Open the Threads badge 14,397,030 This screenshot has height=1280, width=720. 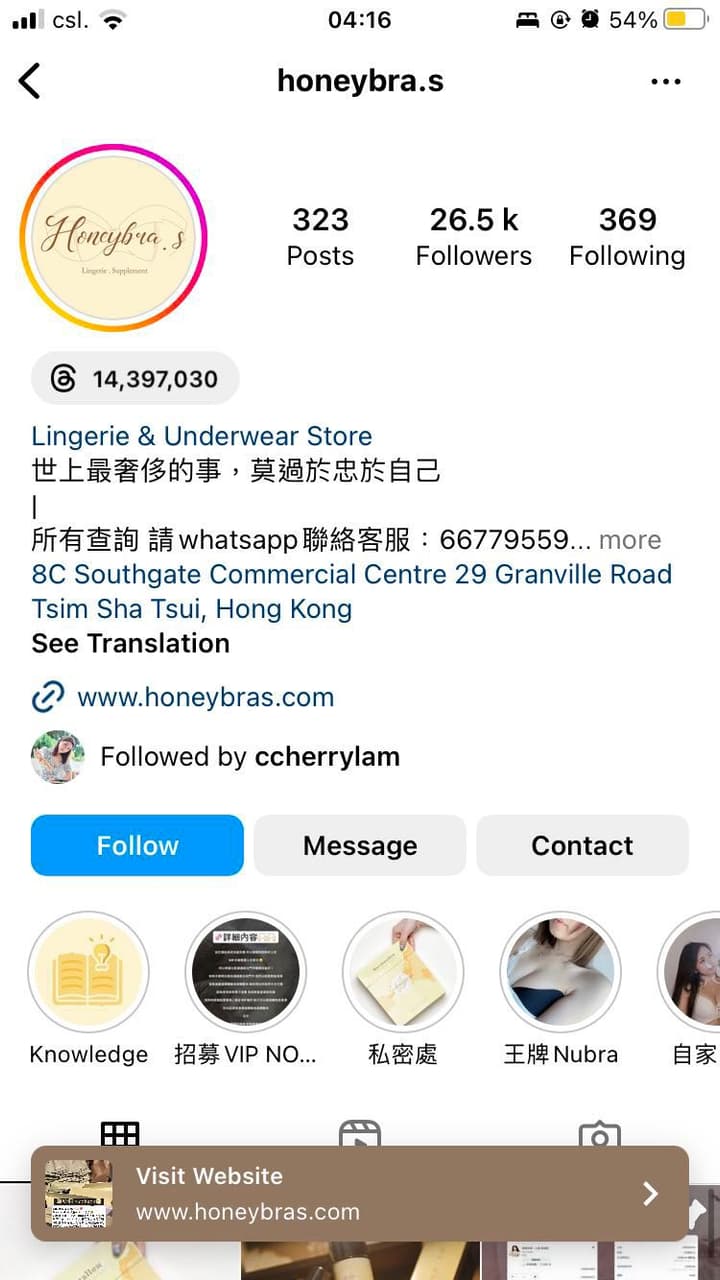[135, 379]
